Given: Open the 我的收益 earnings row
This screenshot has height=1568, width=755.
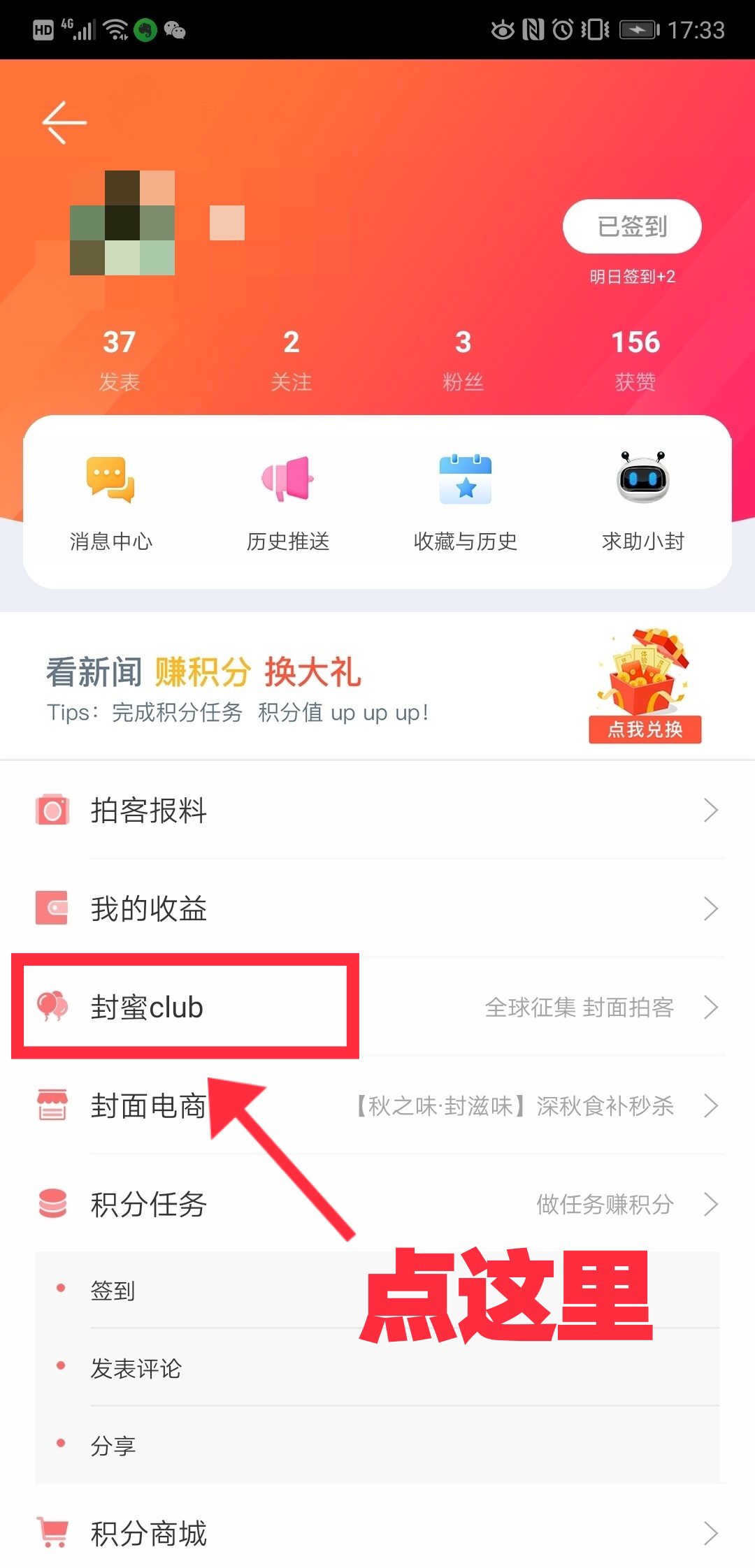Looking at the screenshot, I should pos(377,908).
